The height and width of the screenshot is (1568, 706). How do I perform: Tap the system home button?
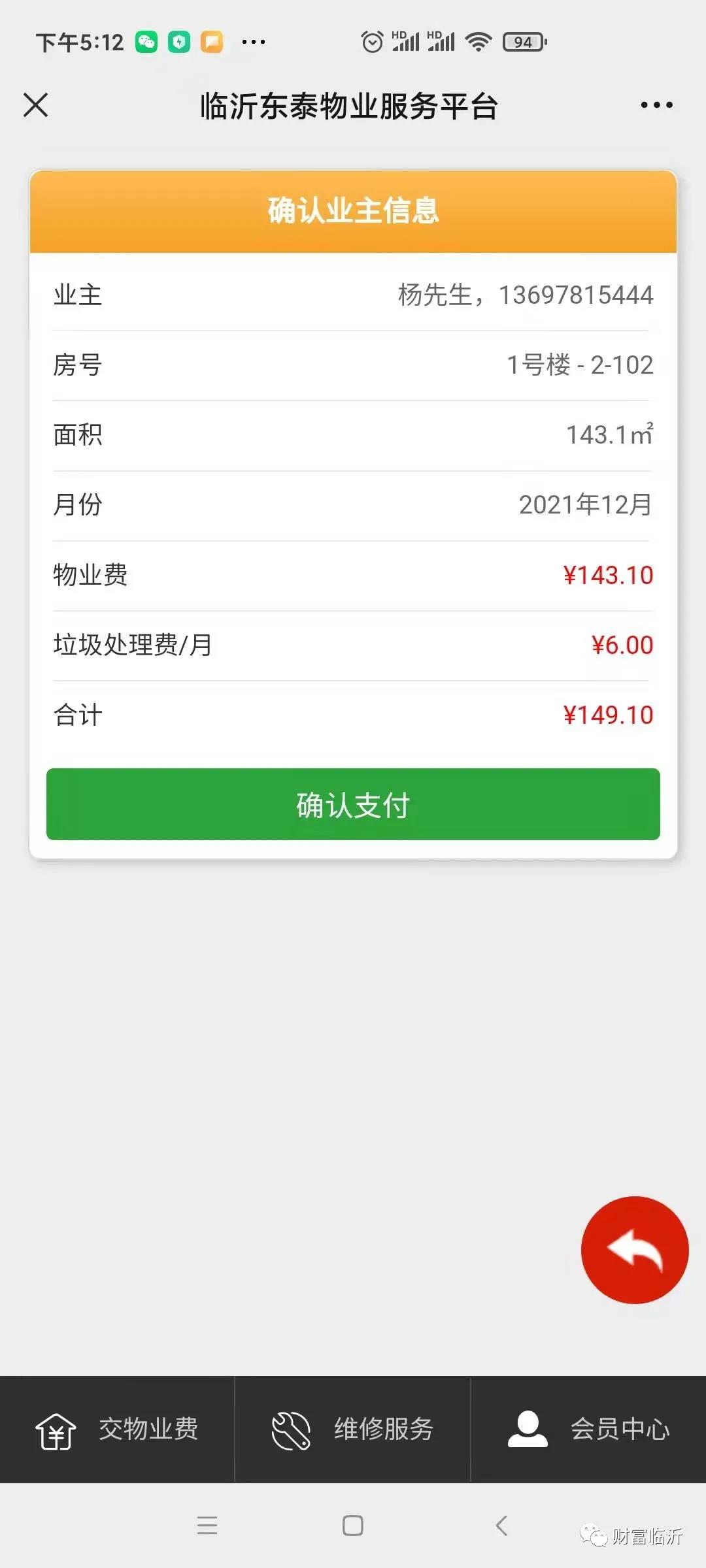353,1526
